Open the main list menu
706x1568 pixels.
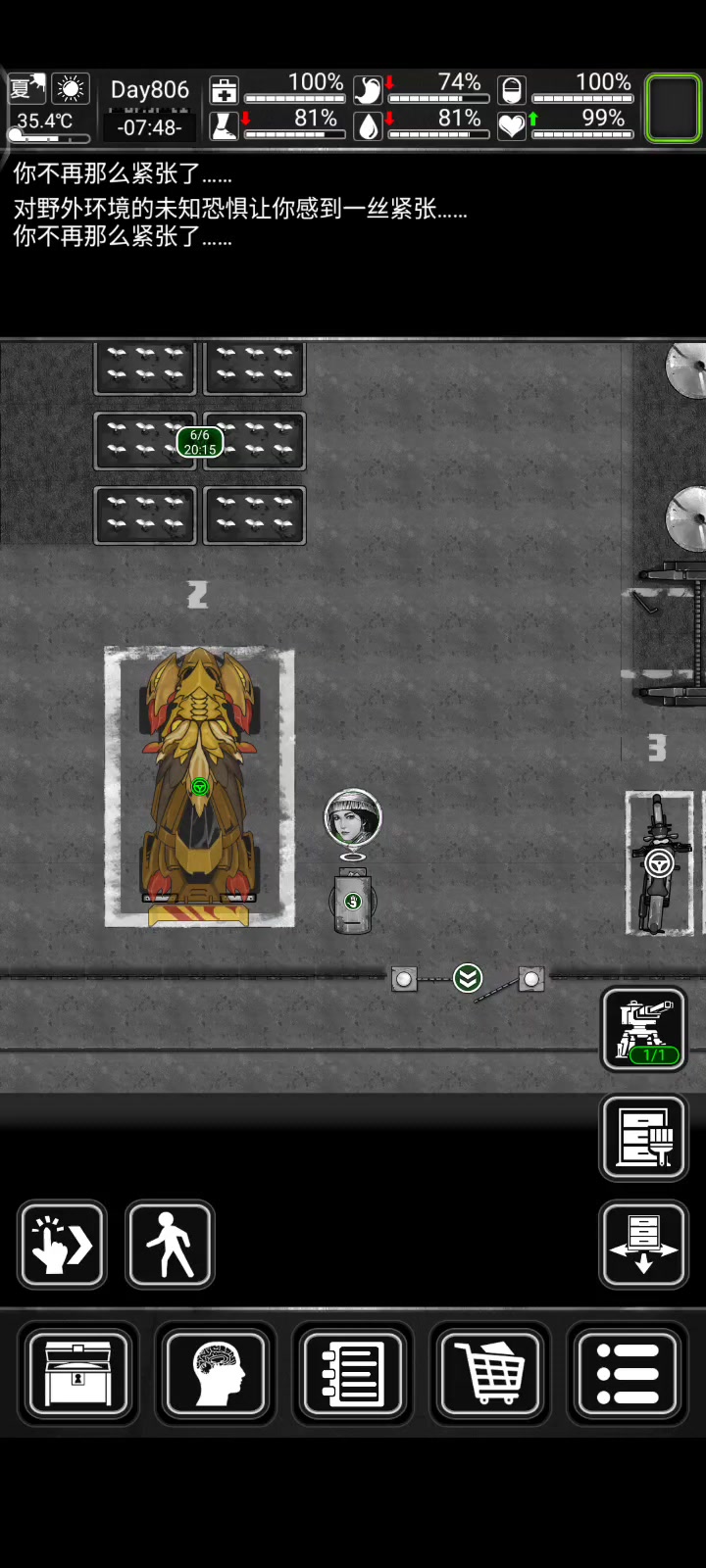(628, 1374)
